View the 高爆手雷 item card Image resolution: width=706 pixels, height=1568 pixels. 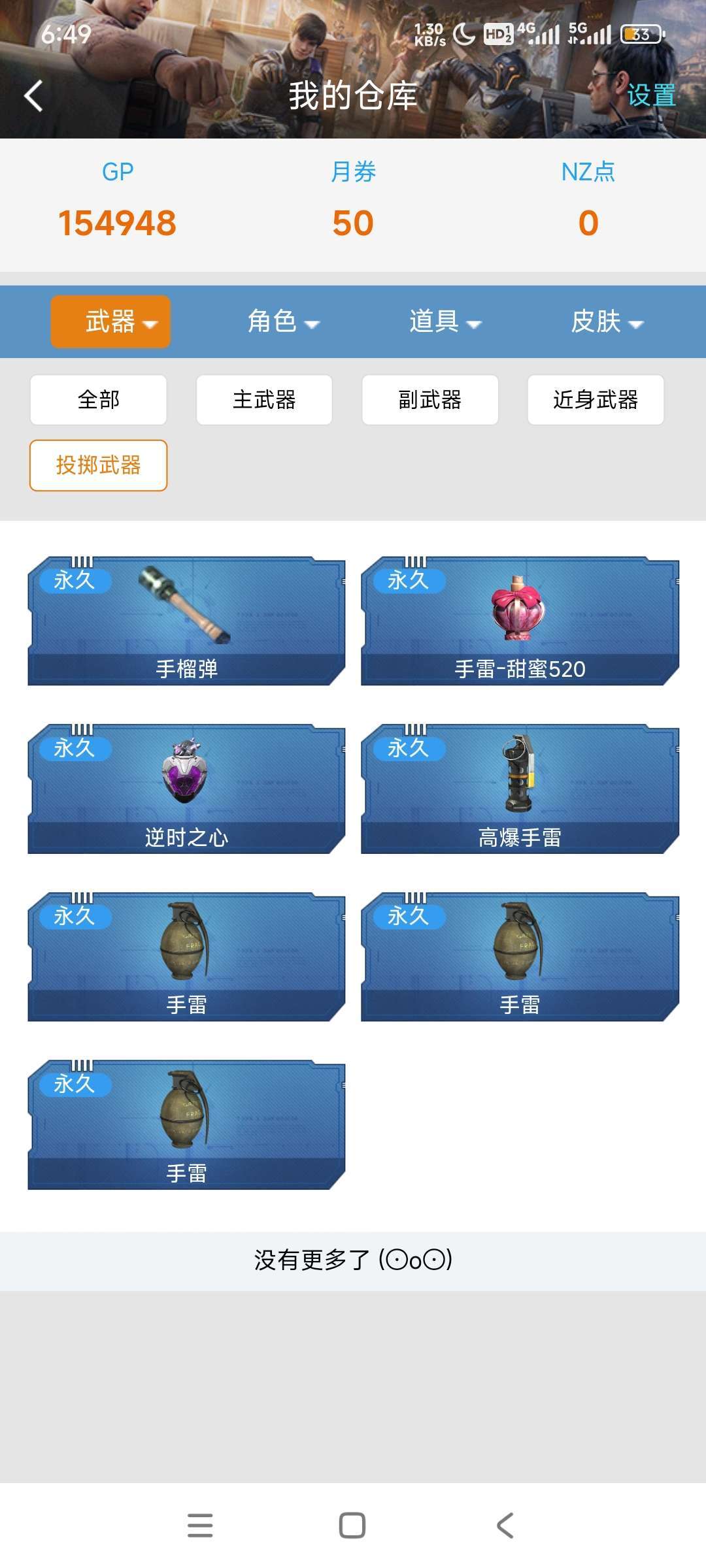(x=520, y=789)
